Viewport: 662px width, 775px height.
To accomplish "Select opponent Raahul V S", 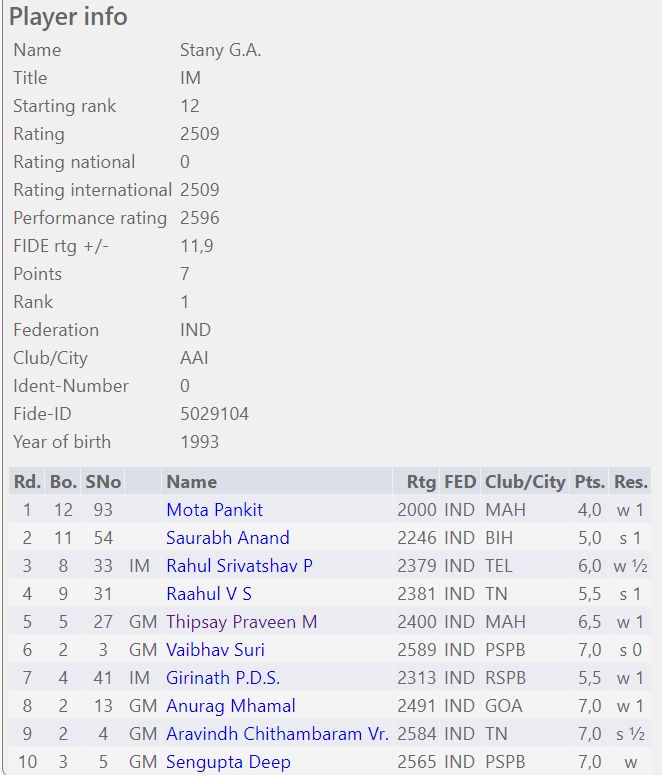I will [209, 594].
